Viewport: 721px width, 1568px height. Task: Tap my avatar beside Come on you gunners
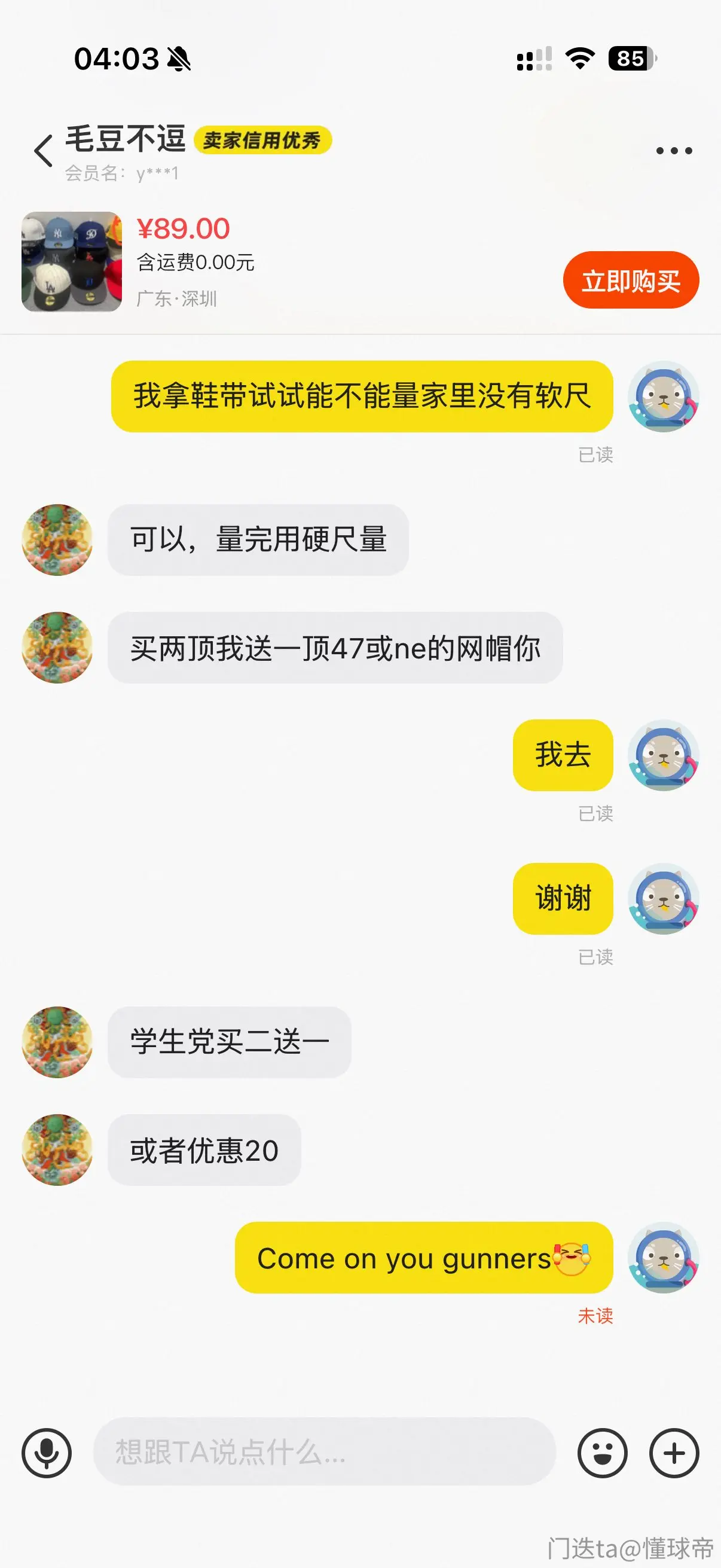pos(663,1258)
